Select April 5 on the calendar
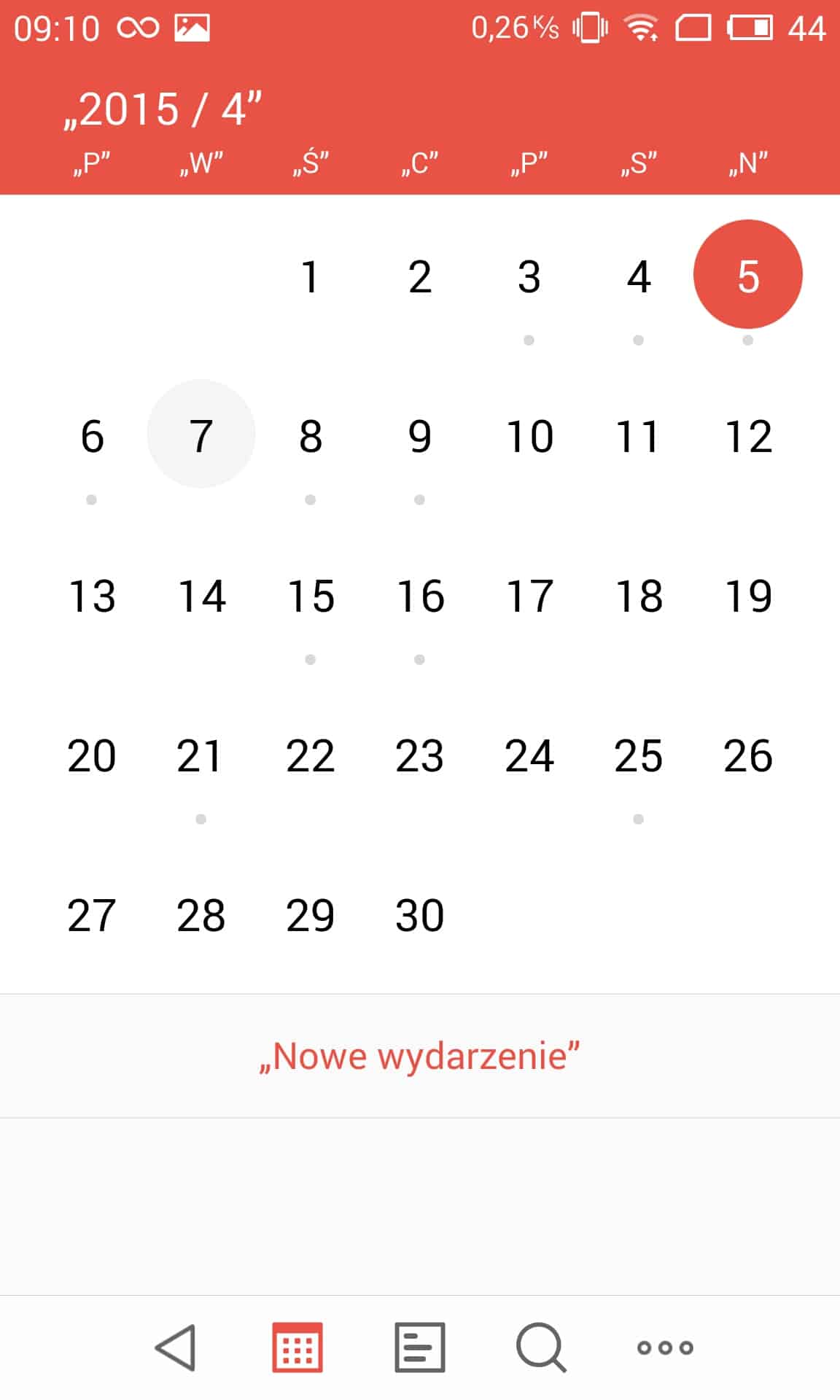 click(748, 276)
